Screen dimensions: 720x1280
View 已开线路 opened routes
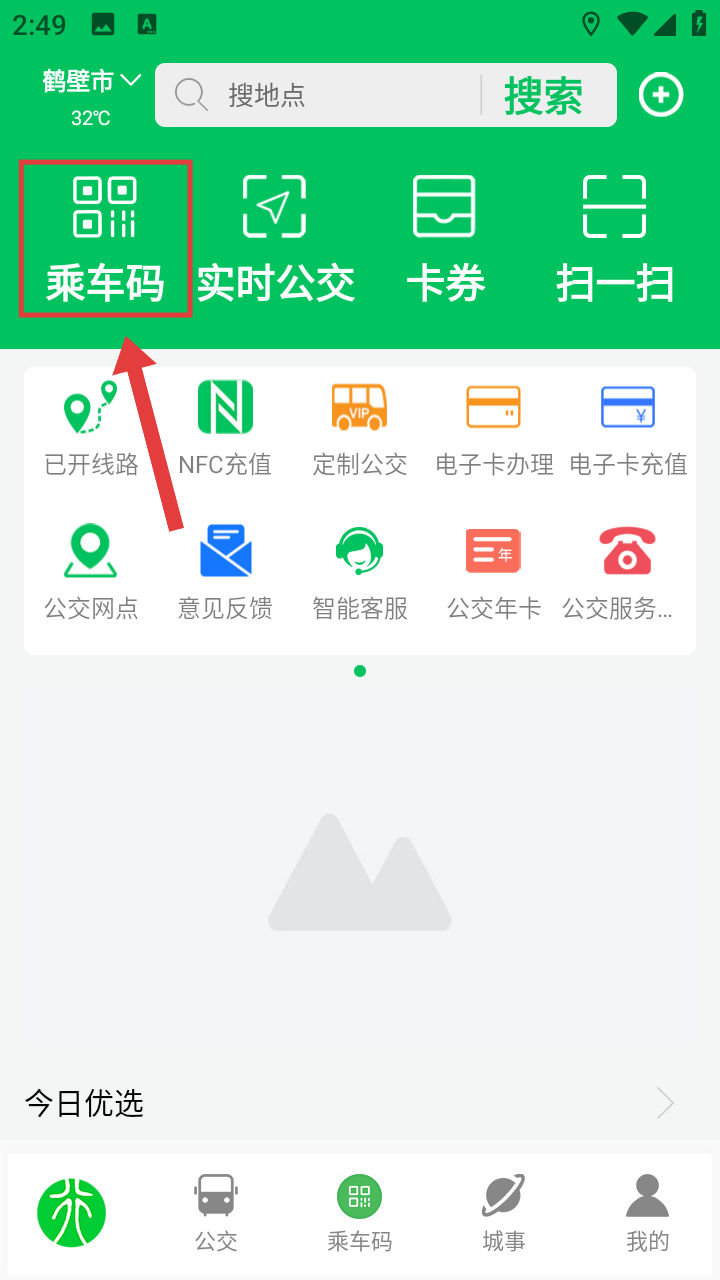[91, 428]
